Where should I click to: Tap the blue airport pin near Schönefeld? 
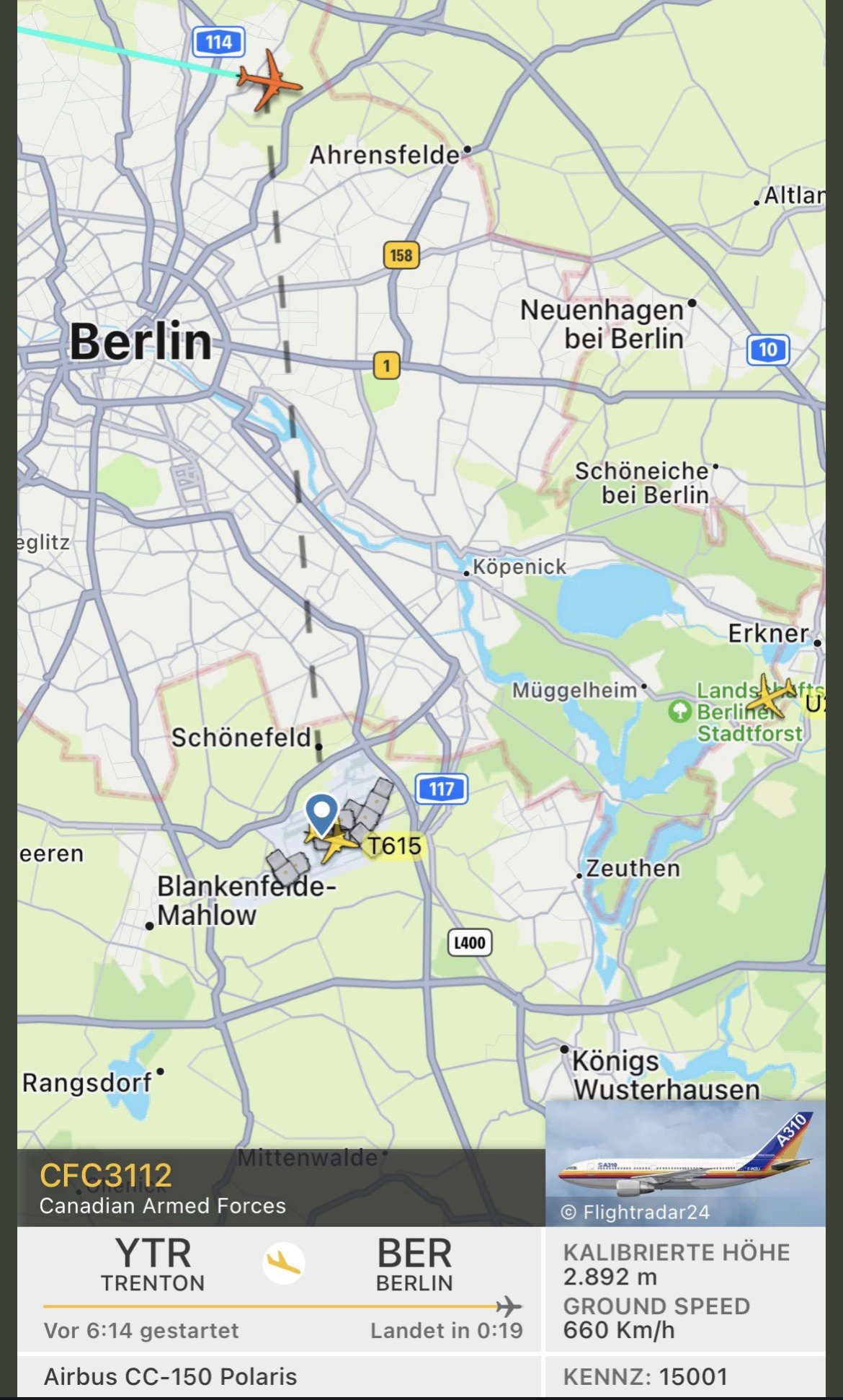click(321, 812)
